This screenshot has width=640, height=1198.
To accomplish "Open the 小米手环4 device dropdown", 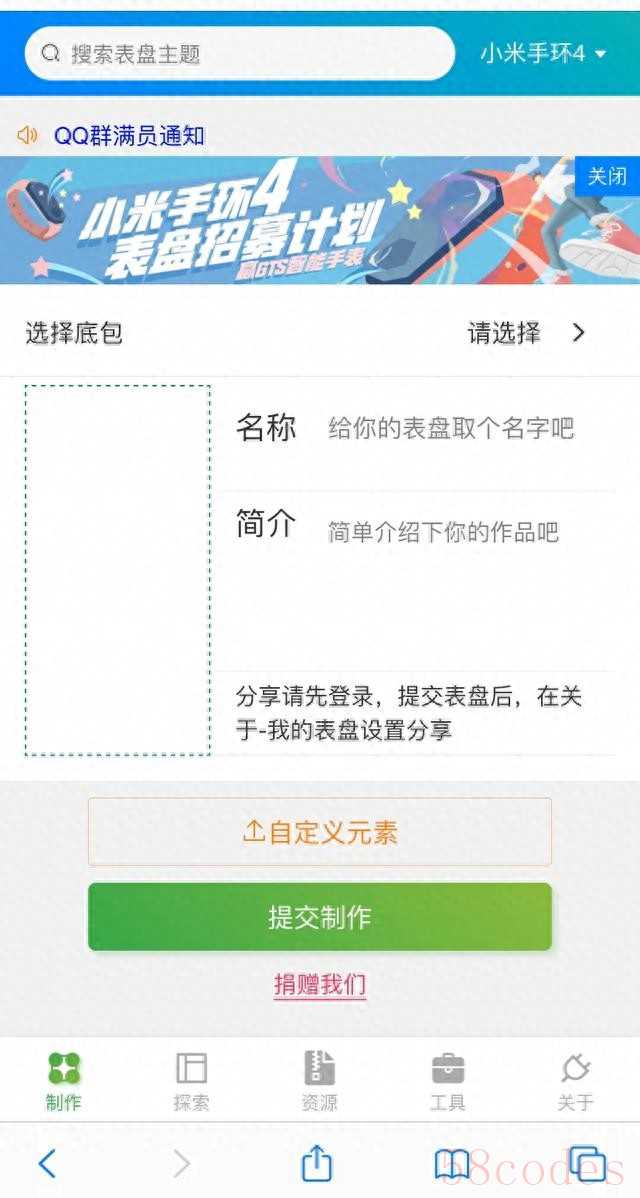I will pos(543,53).
